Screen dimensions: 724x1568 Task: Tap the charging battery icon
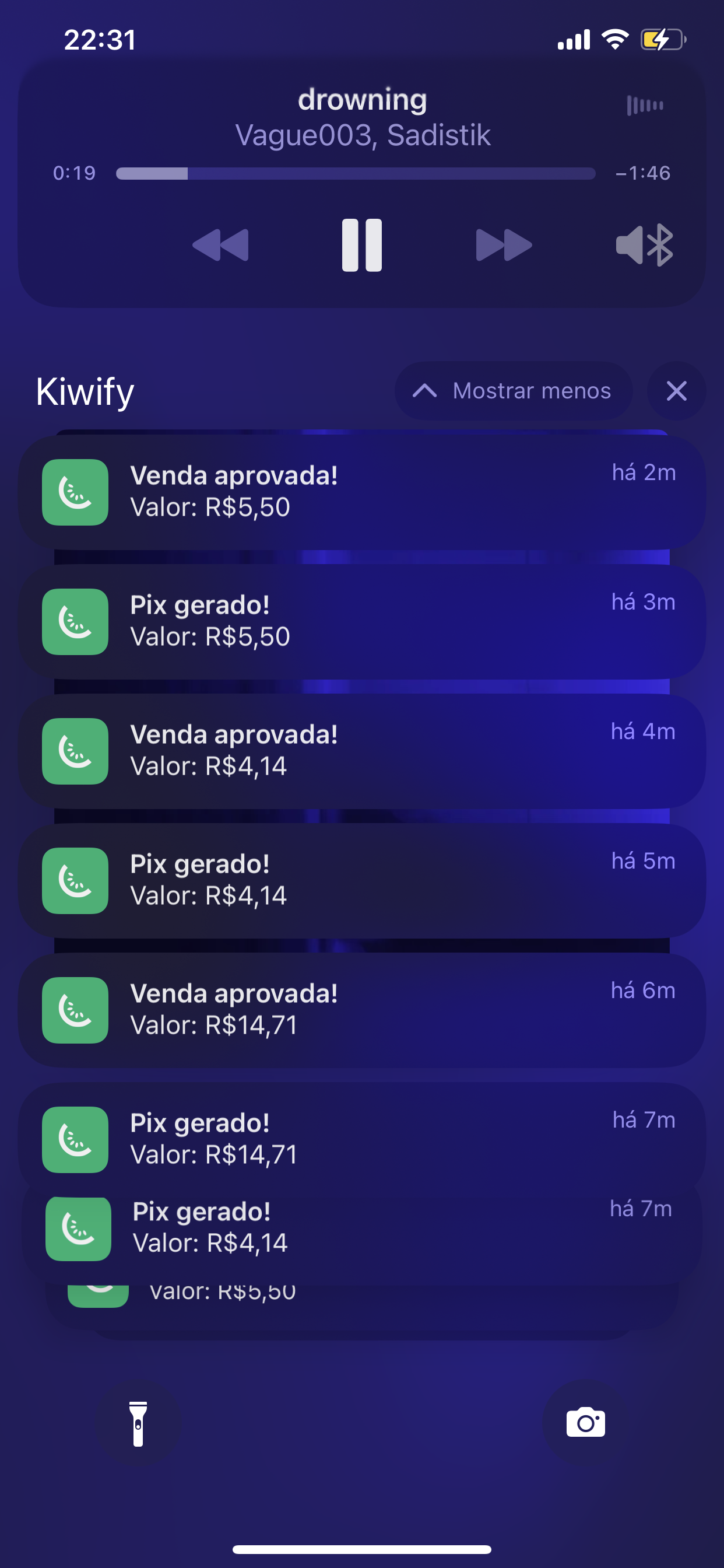coord(660,38)
